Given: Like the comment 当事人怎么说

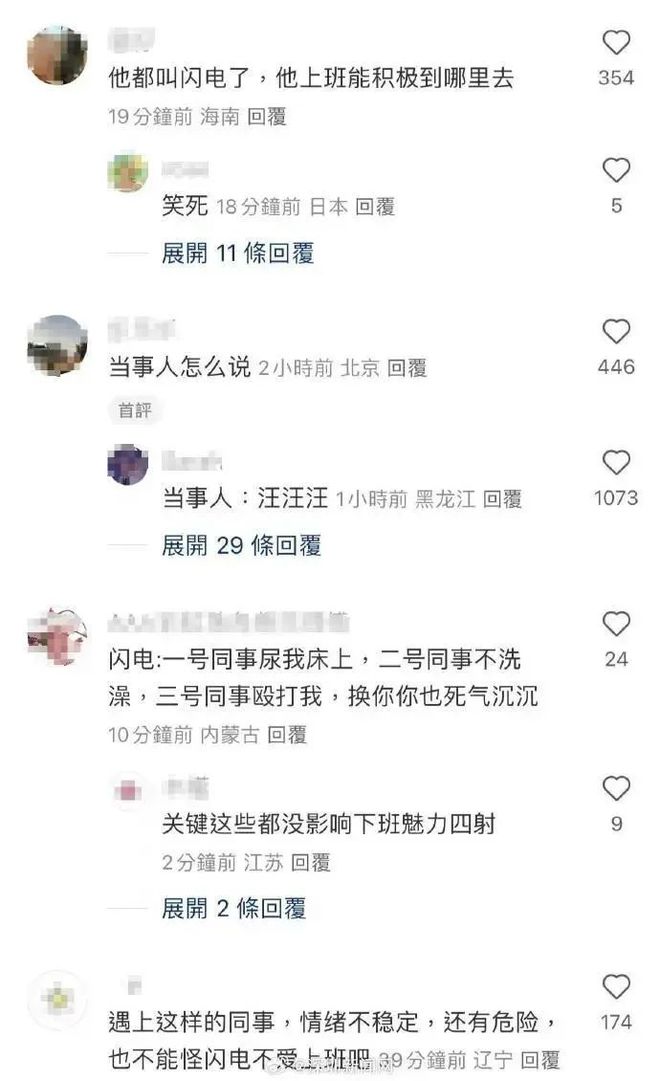Looking at the screenshot, I should click(x=616, y=332).
